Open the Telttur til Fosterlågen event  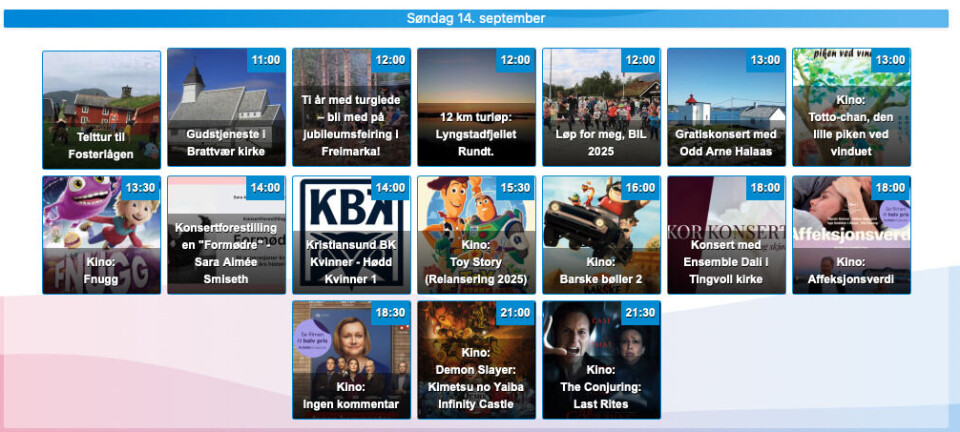pos(101,109)
